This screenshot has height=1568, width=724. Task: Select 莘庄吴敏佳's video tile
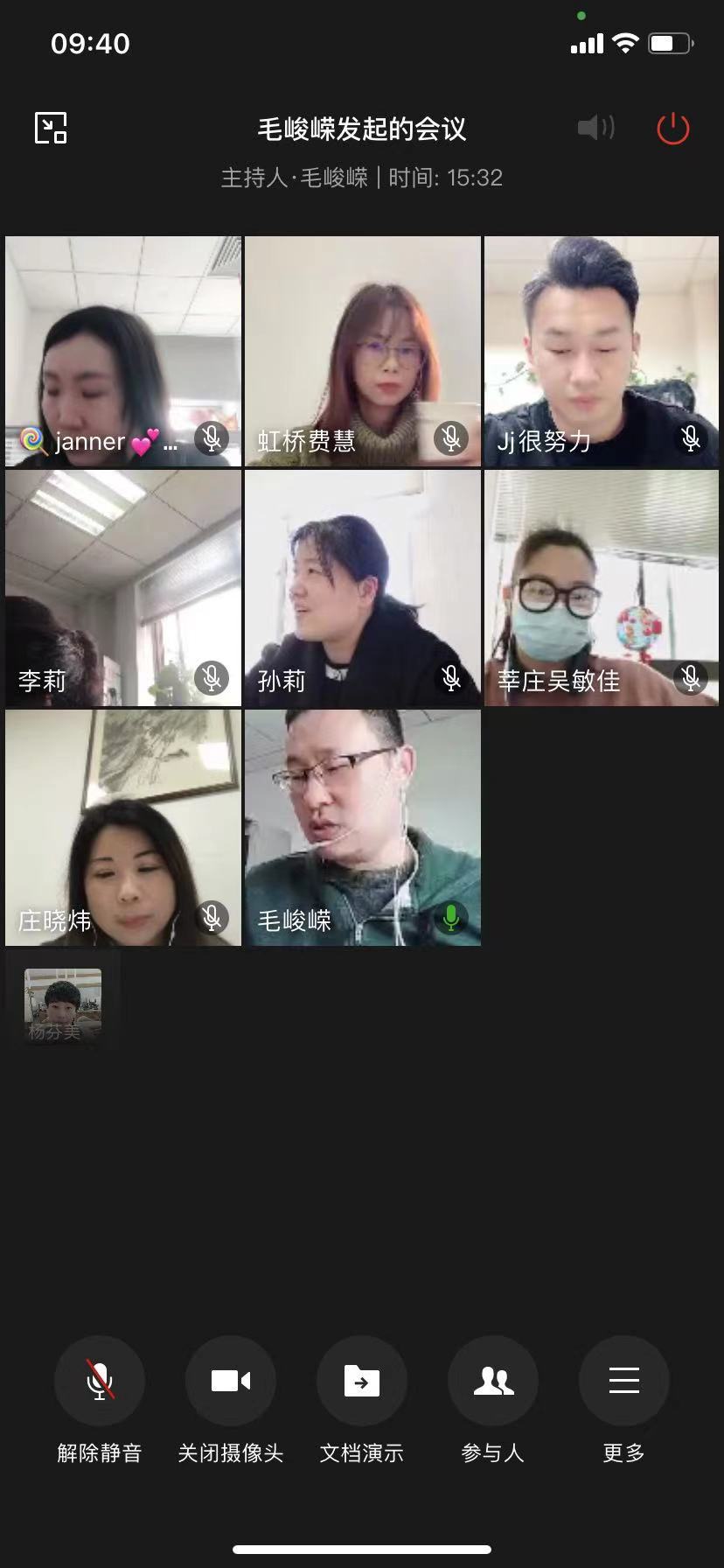coord(602,588)
